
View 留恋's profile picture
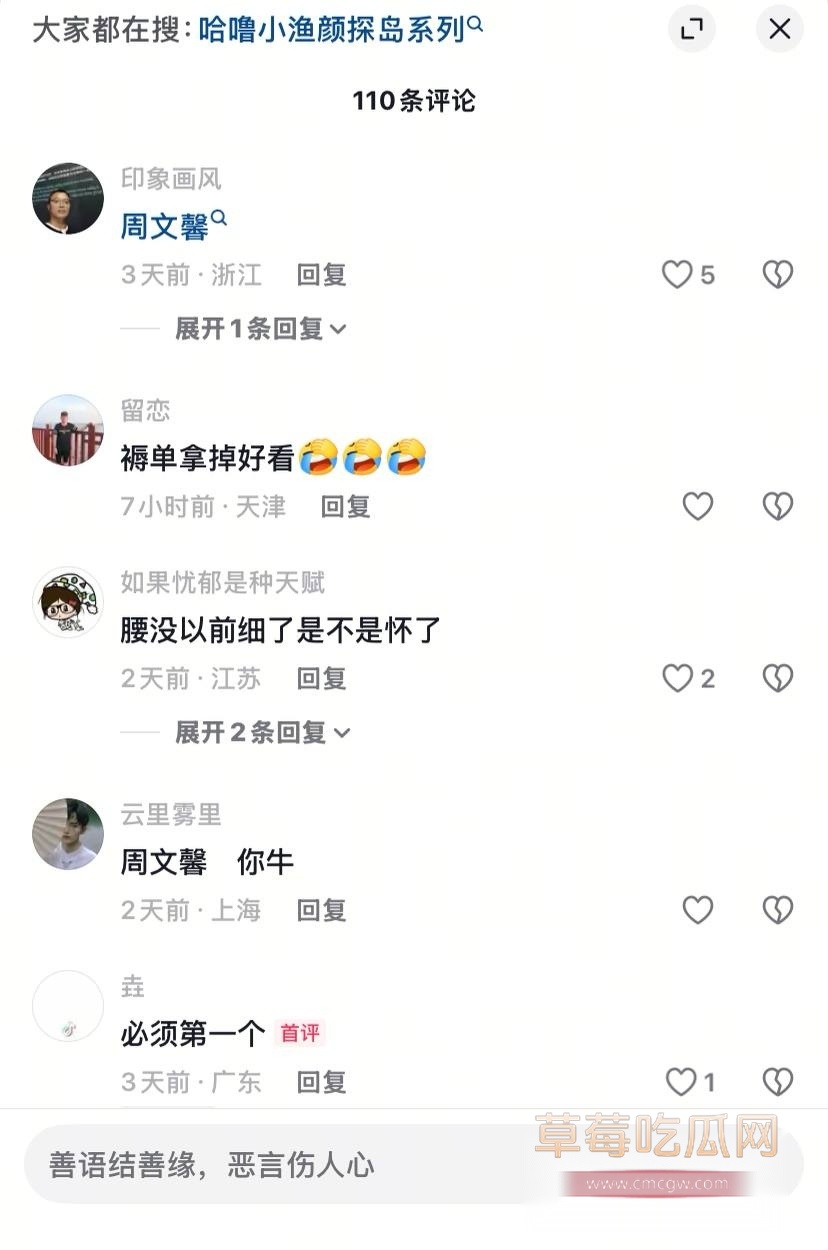[68, 430]
